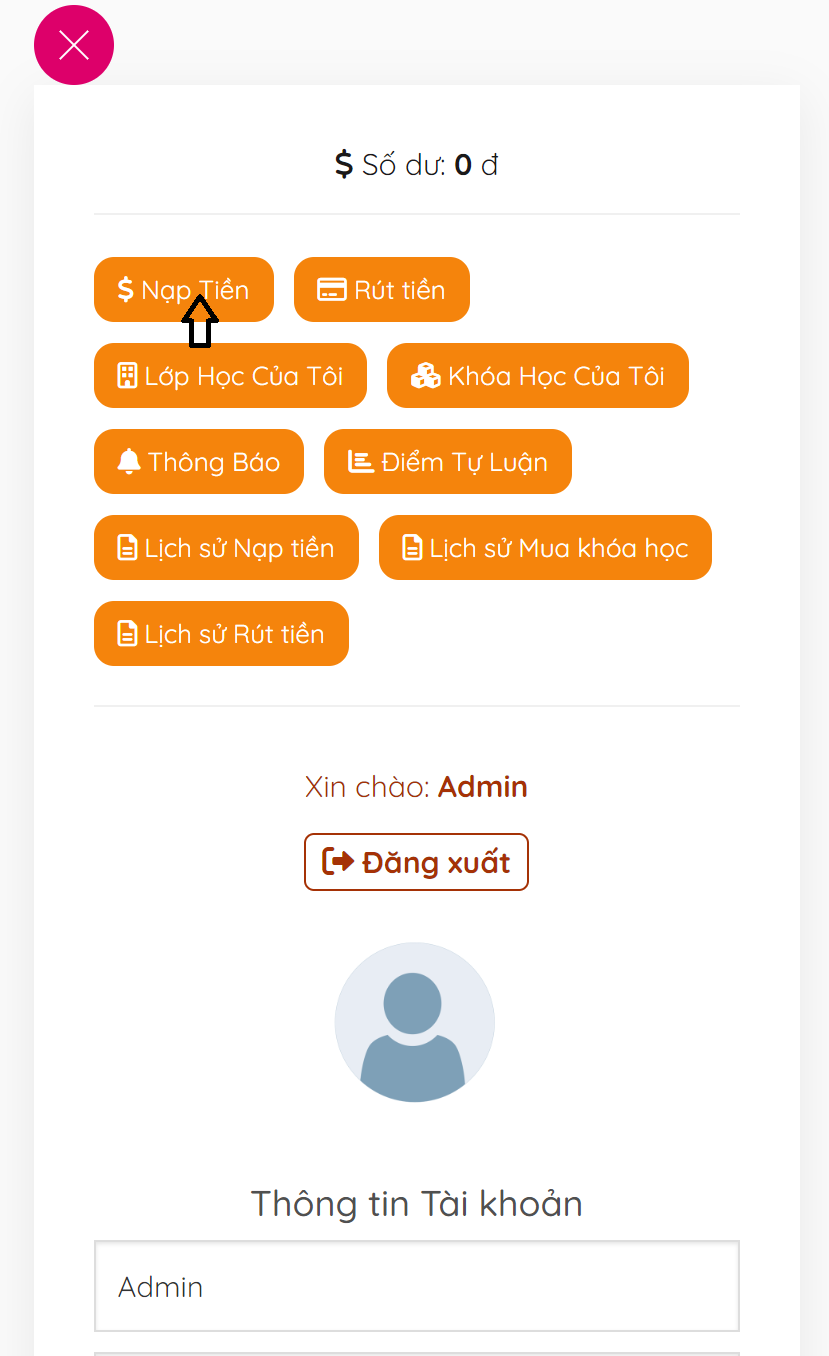The image size is (829, 1356).
Task: Open Rút tiền to withdraw money
Action: pos(381,290)
